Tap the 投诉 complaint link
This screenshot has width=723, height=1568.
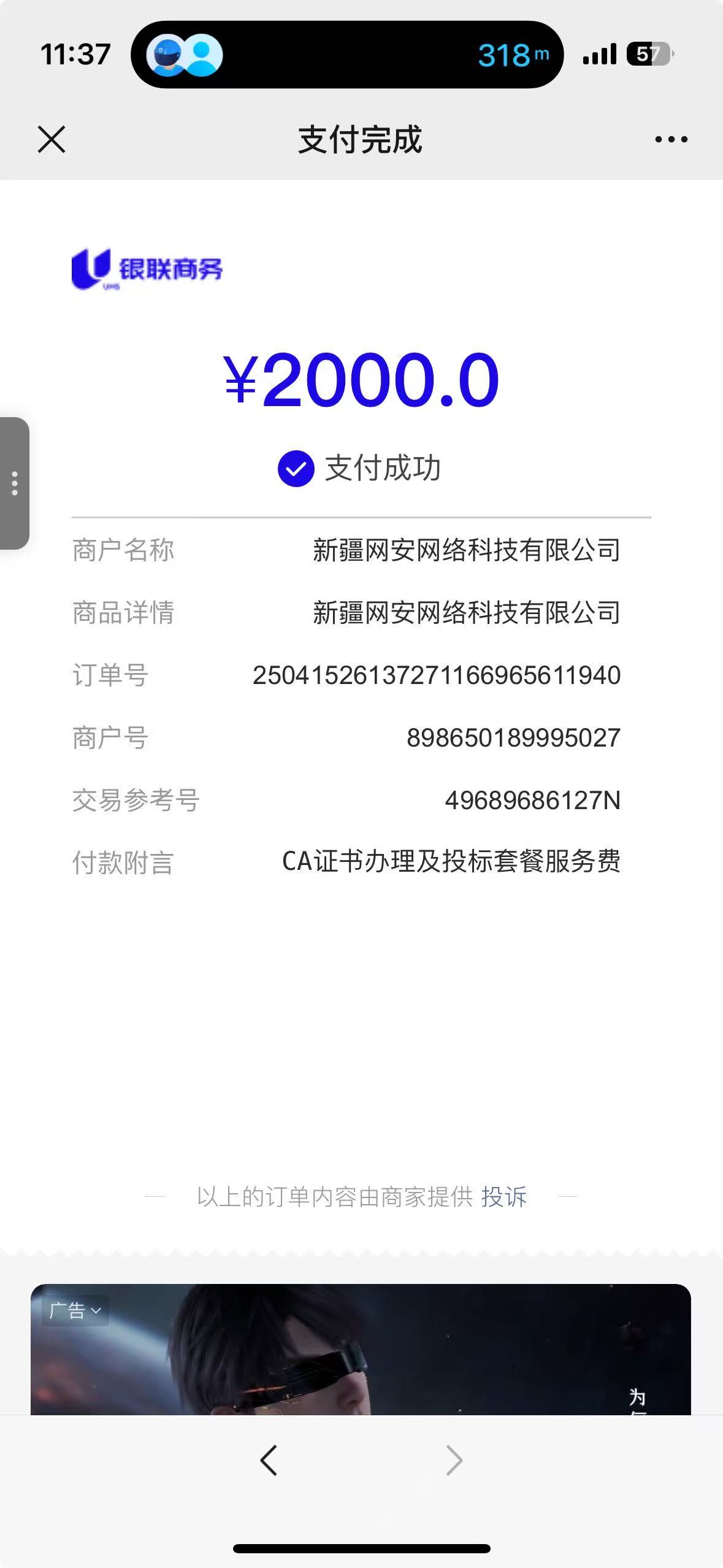pyautogui.click(x=503, y=1197)
